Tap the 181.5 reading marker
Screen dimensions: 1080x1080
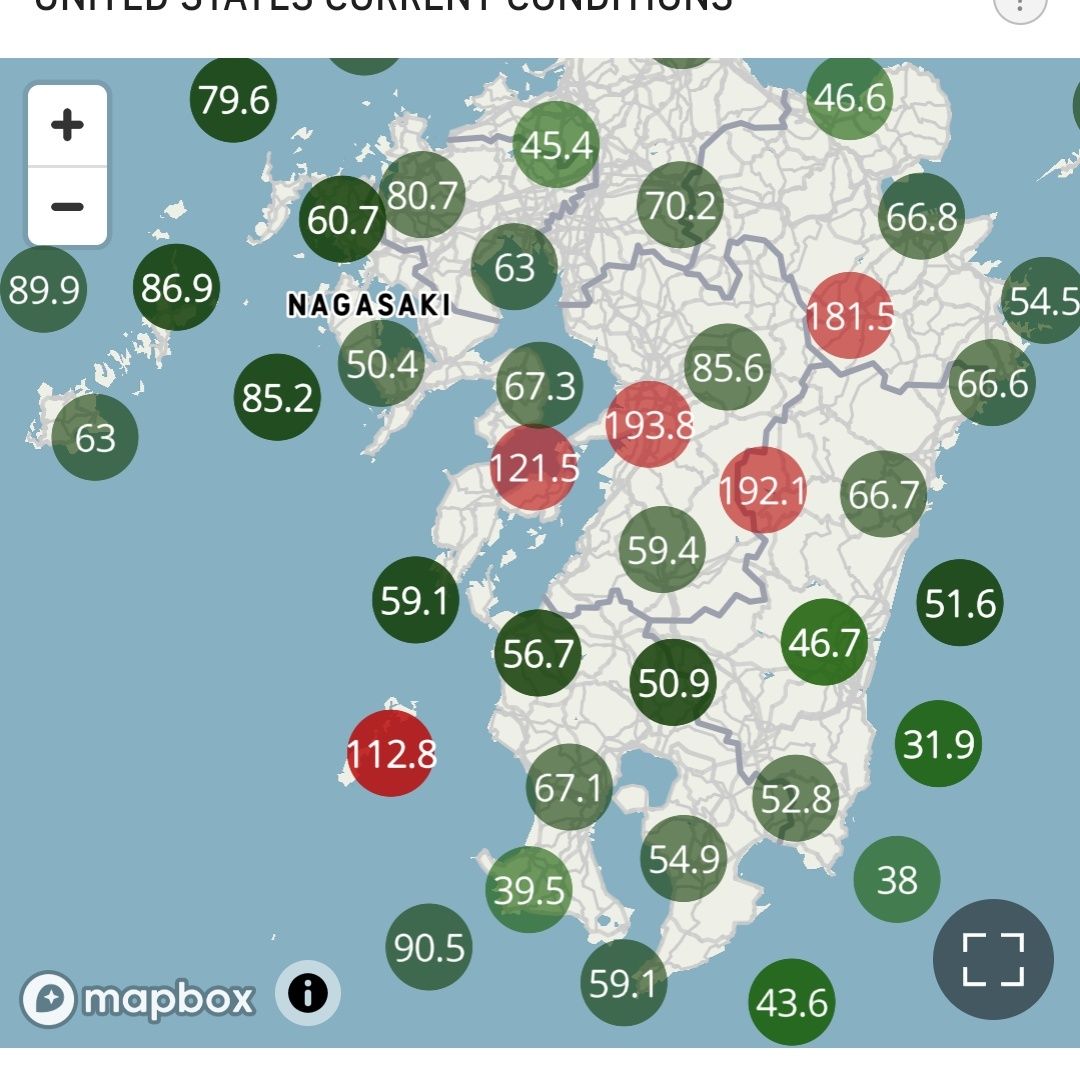849,315
